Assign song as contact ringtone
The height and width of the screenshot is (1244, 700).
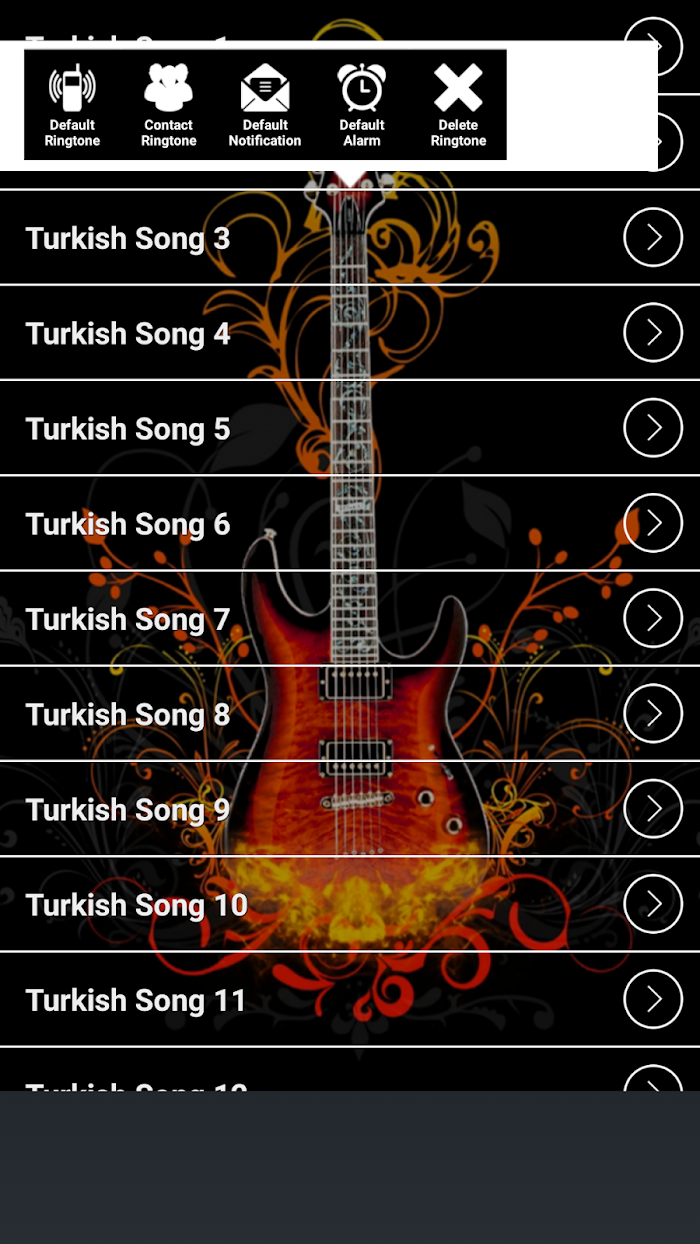click(x=168, y=105)
